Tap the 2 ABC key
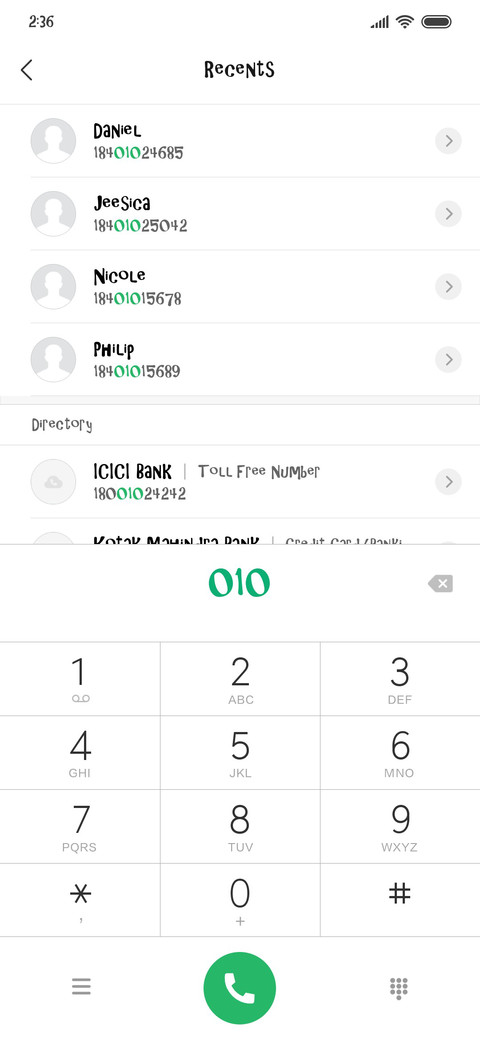Image resolution: width=480 pixels, height=1040 pixels. (240, 679)
